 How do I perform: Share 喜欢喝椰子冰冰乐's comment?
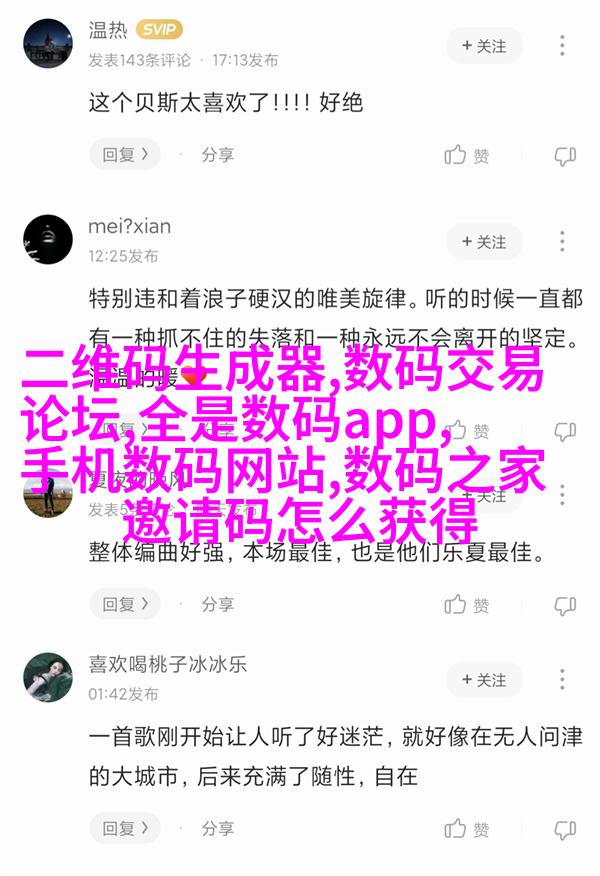[x=217, y=829]
